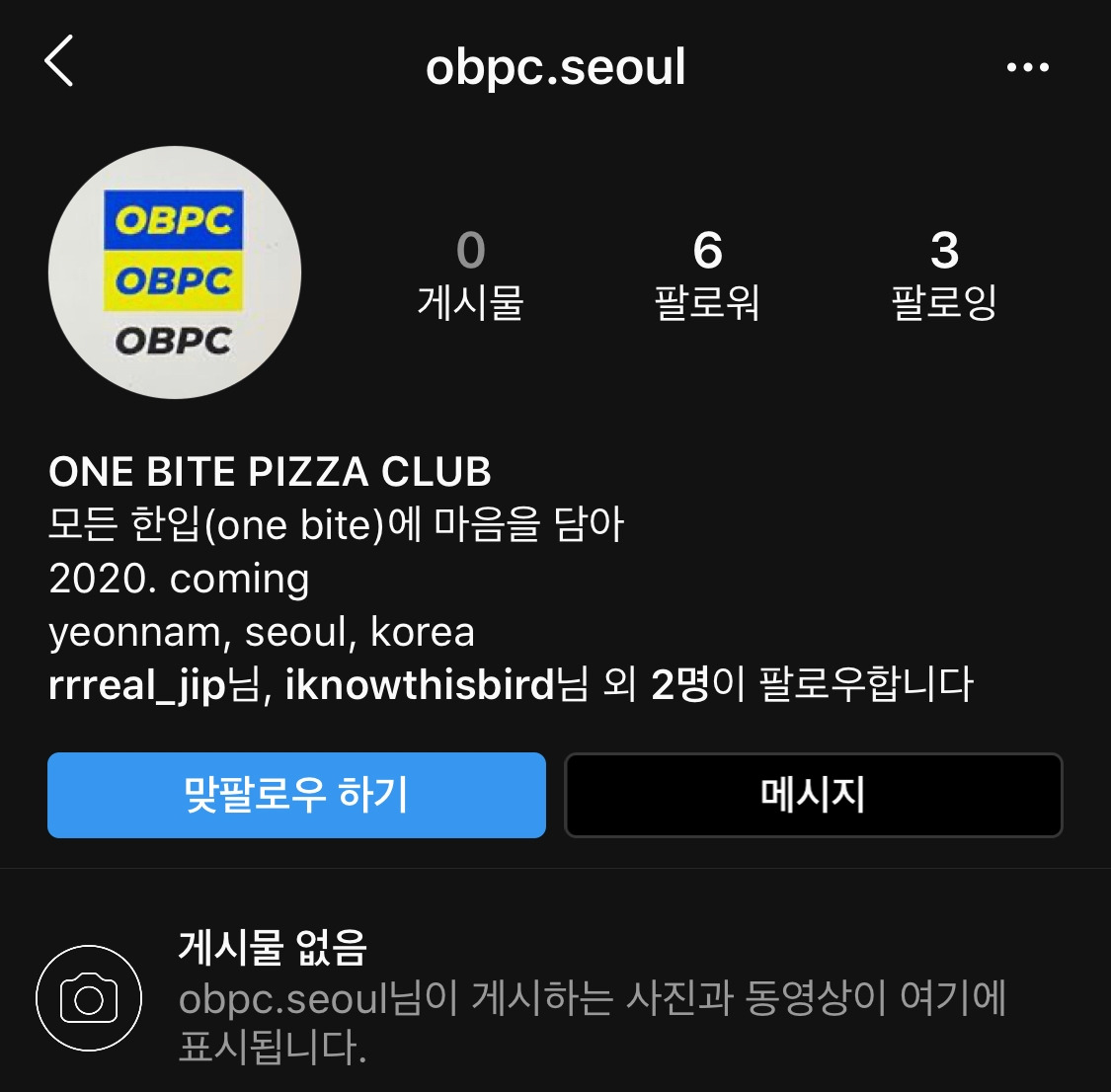Open the 메시지 message button

coord(813,795)
